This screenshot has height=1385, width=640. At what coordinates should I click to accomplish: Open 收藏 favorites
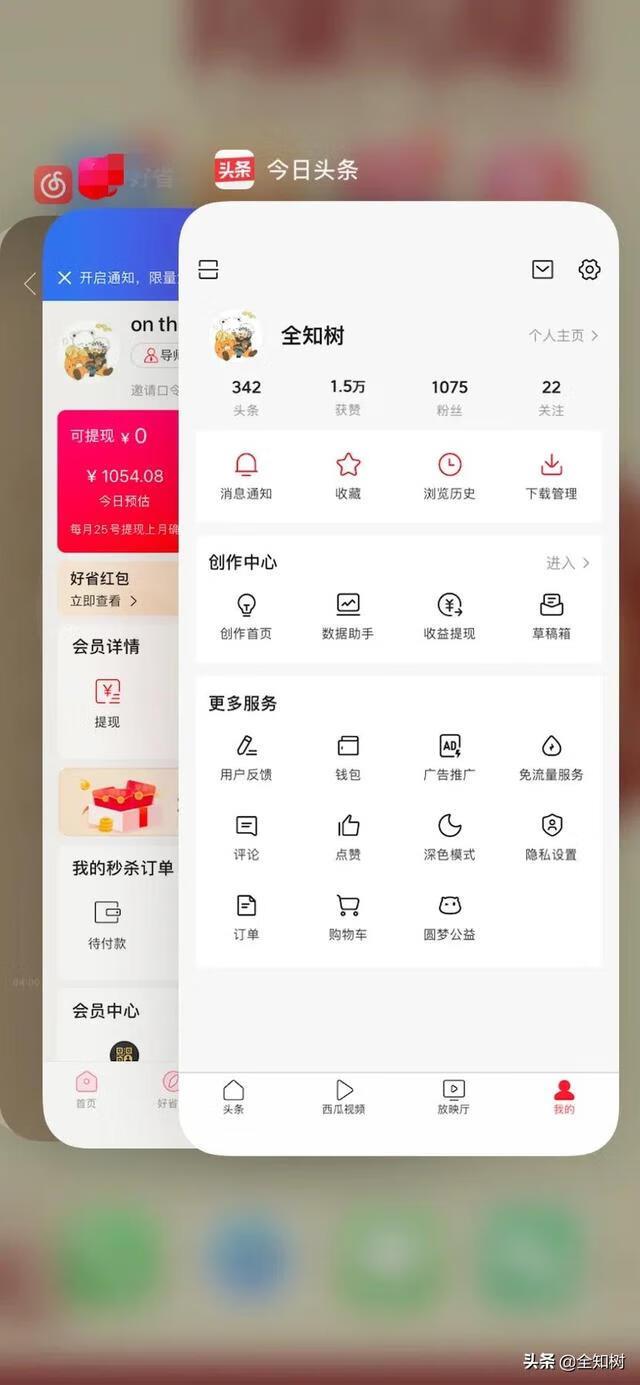point(347,475)
